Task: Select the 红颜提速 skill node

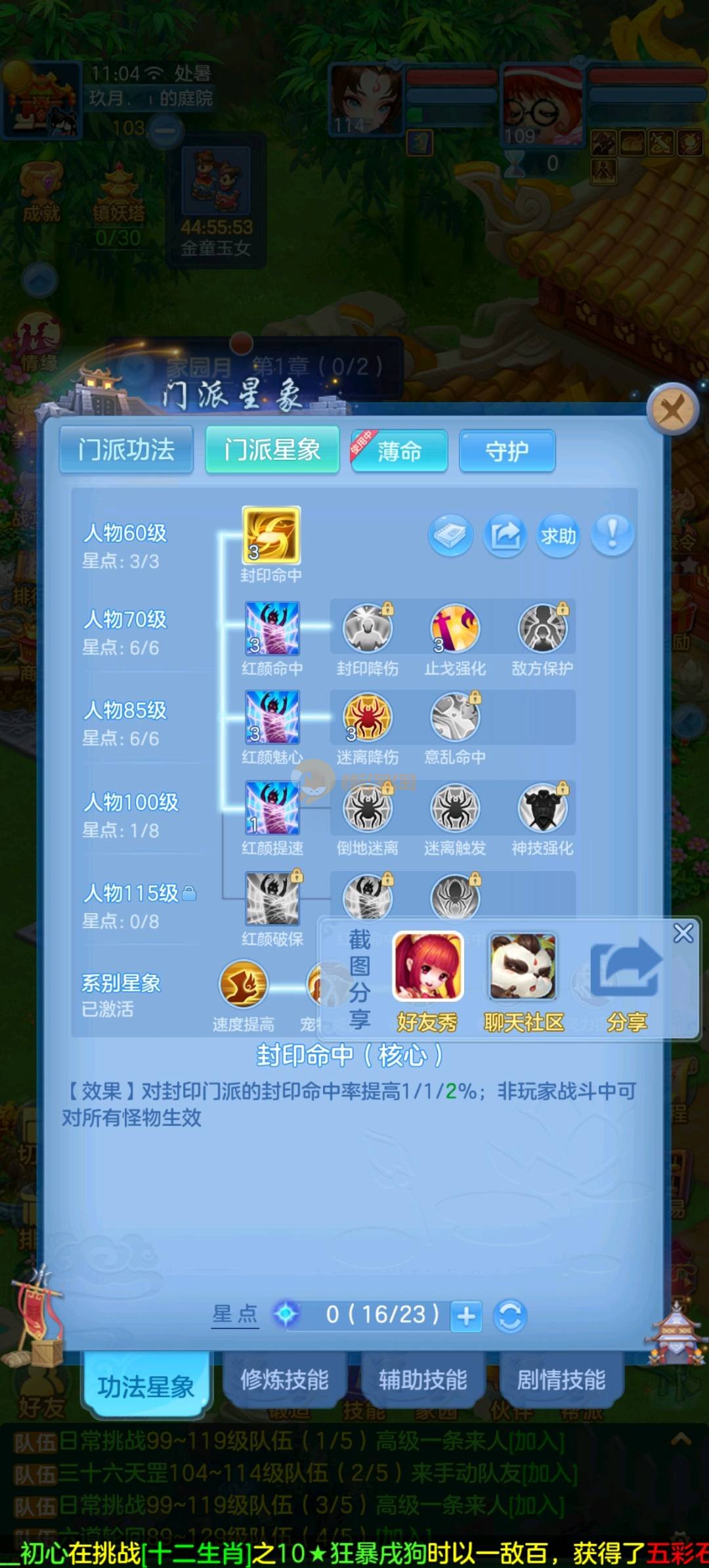Action: (272, 808)
